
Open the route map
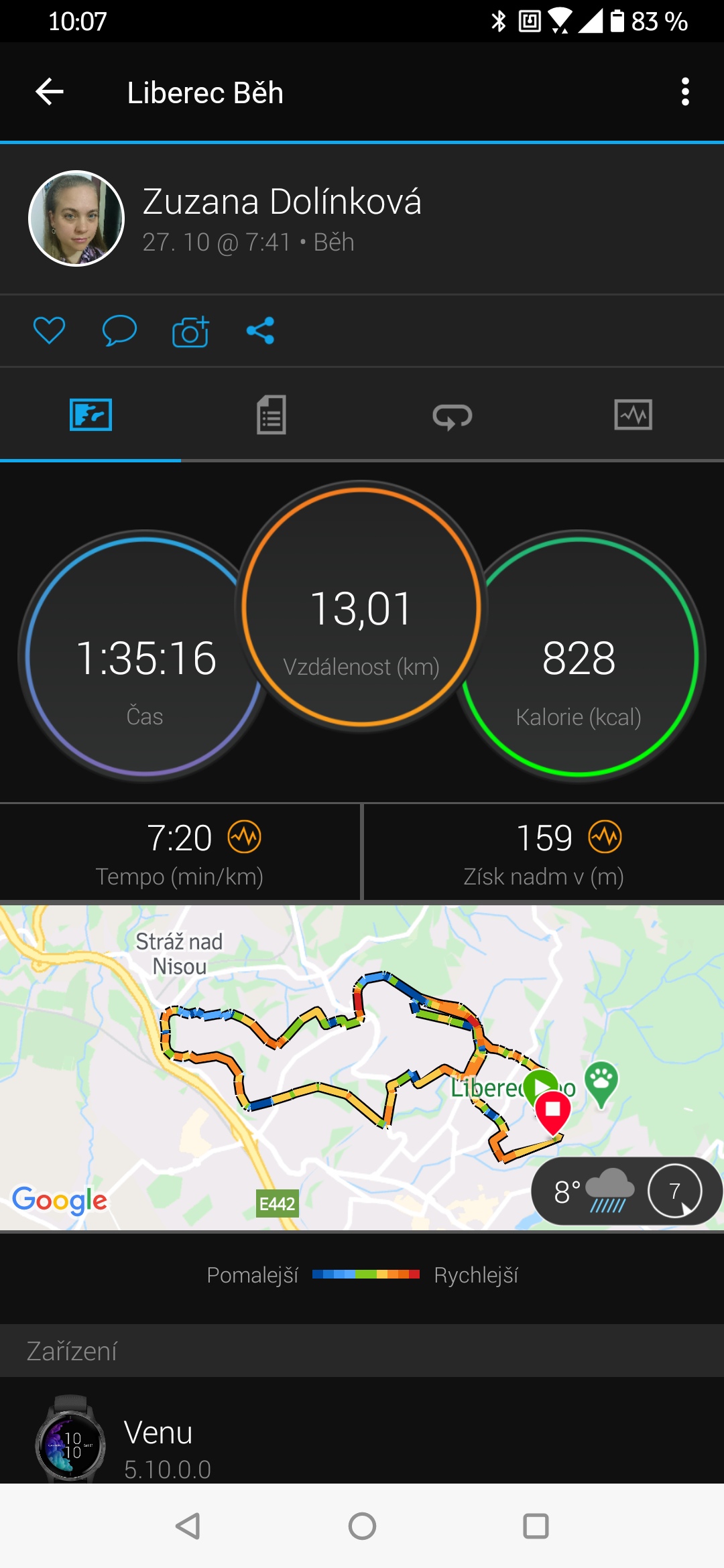coord(362,1067)
